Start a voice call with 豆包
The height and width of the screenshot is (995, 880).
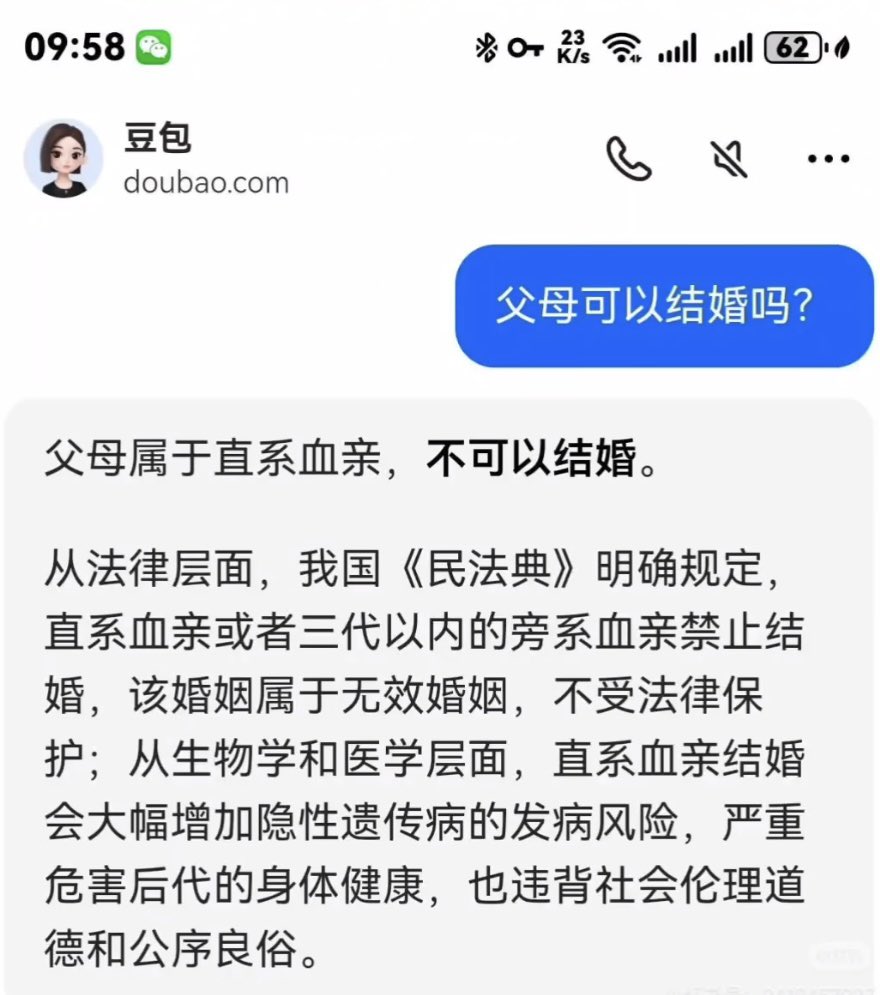628,159
